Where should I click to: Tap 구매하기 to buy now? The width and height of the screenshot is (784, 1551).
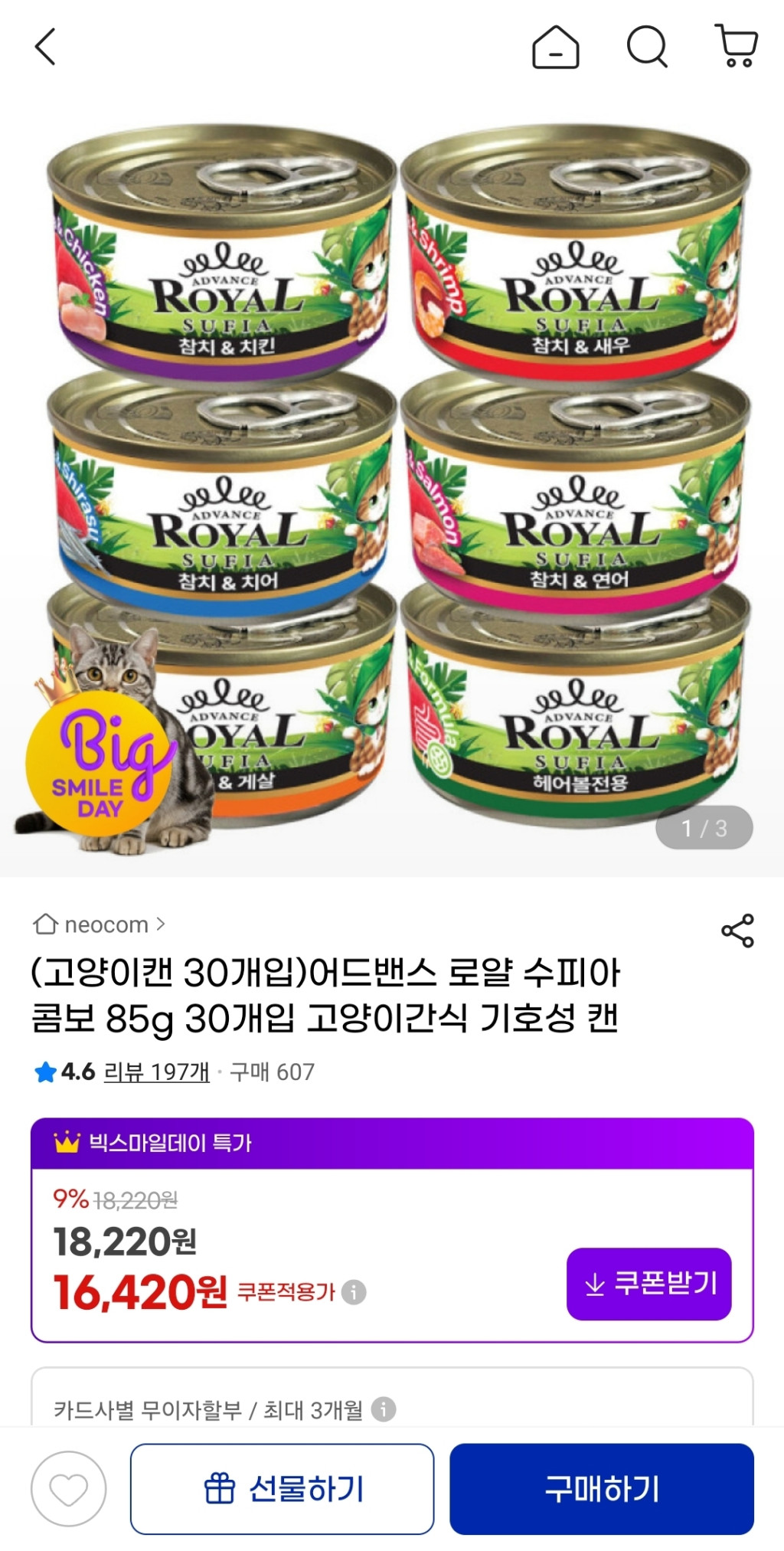601,1489
